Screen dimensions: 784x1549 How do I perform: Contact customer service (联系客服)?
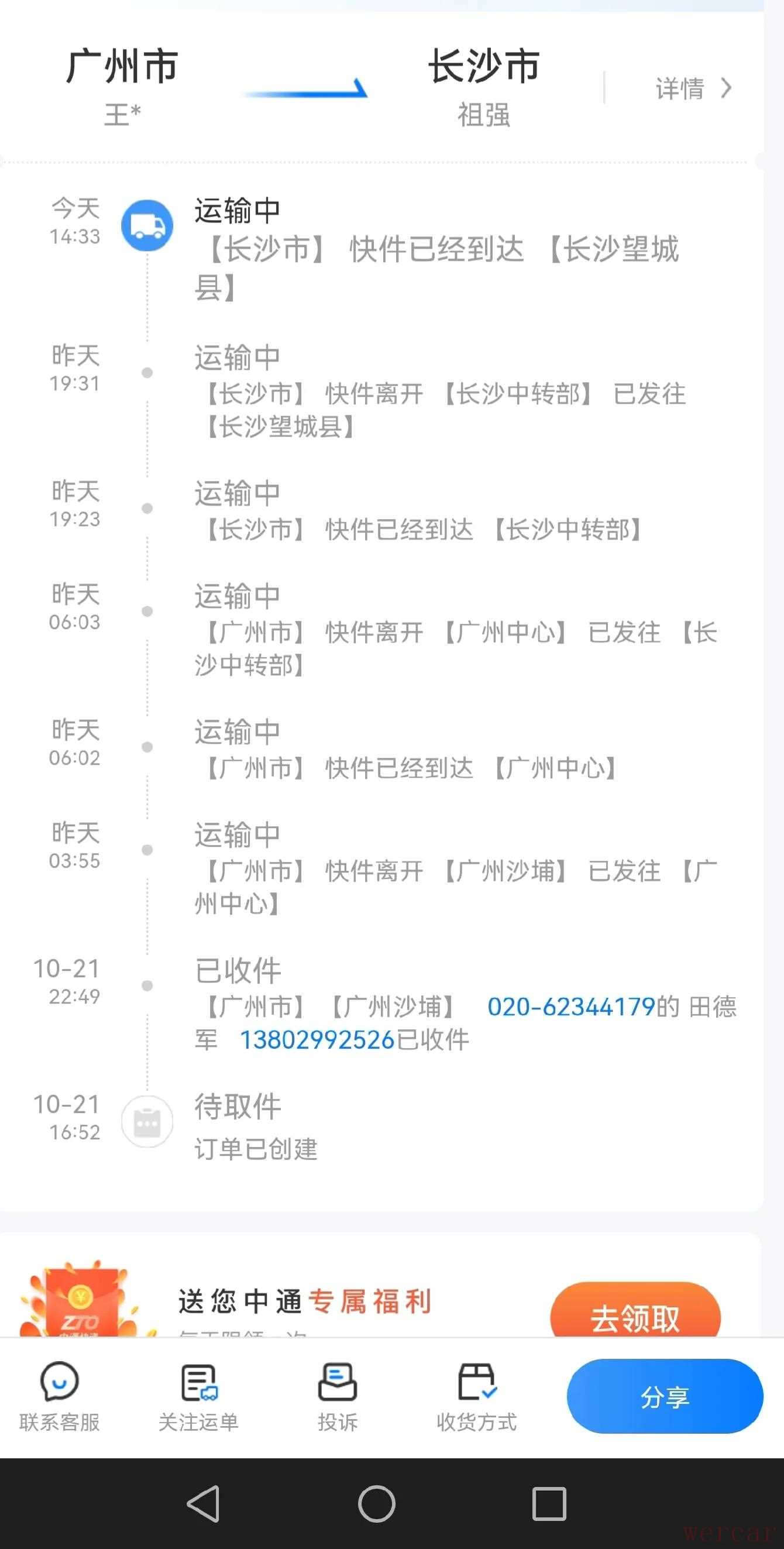click(x=60, y=1396)
